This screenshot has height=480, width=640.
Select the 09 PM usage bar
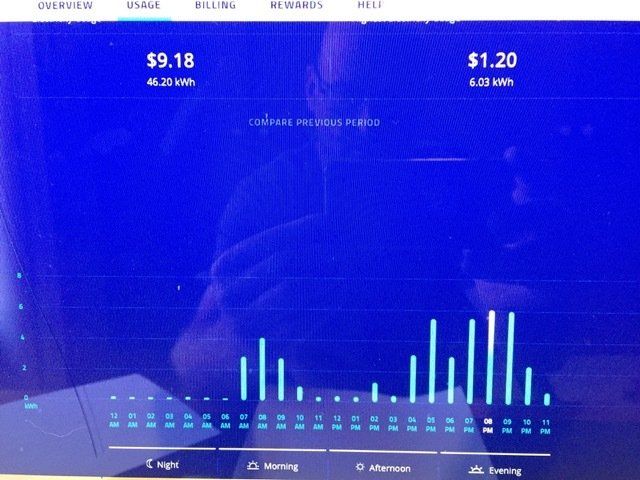[511, 357]
